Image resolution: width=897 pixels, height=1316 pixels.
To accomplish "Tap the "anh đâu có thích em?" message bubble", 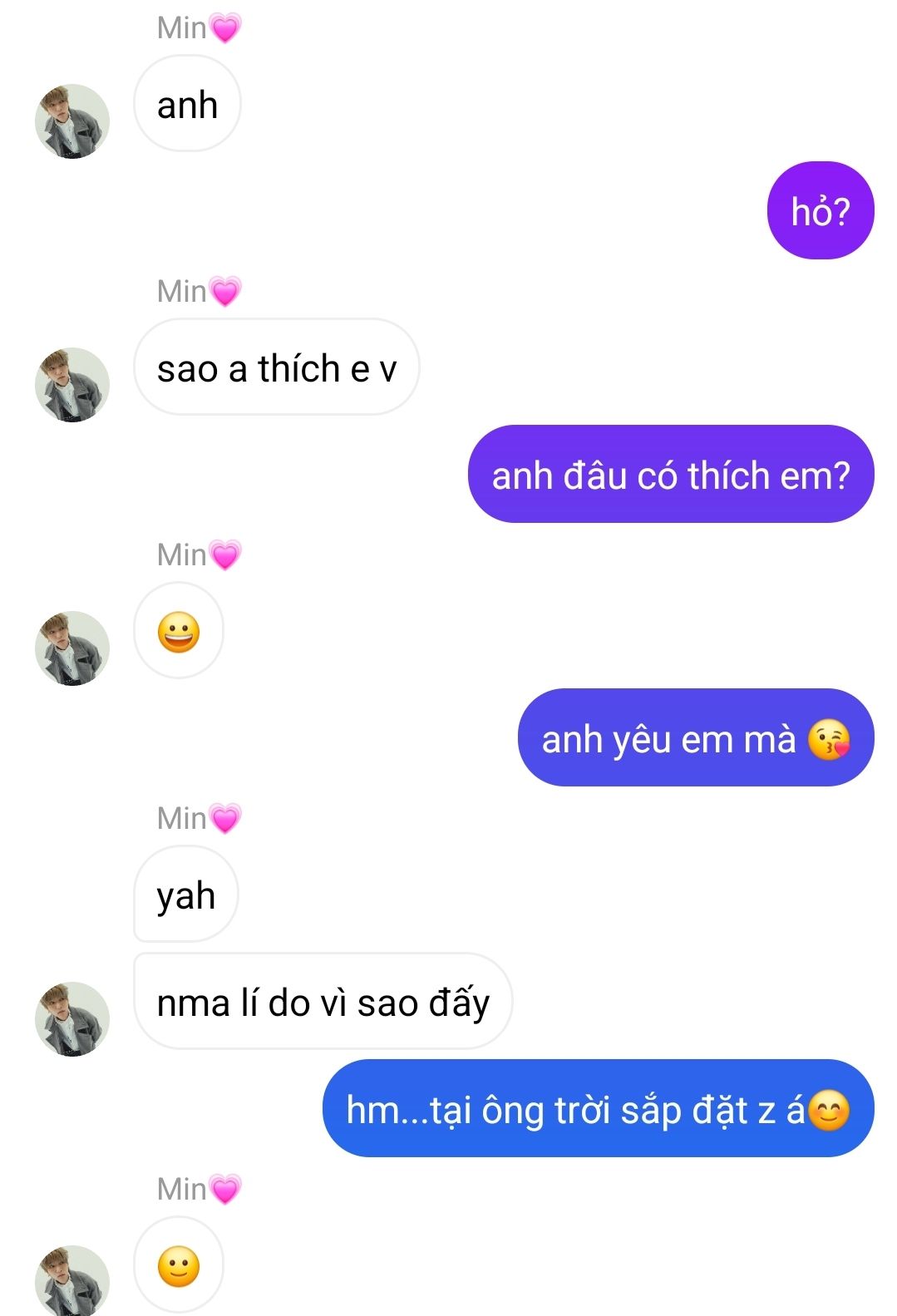I will (670, 475).
